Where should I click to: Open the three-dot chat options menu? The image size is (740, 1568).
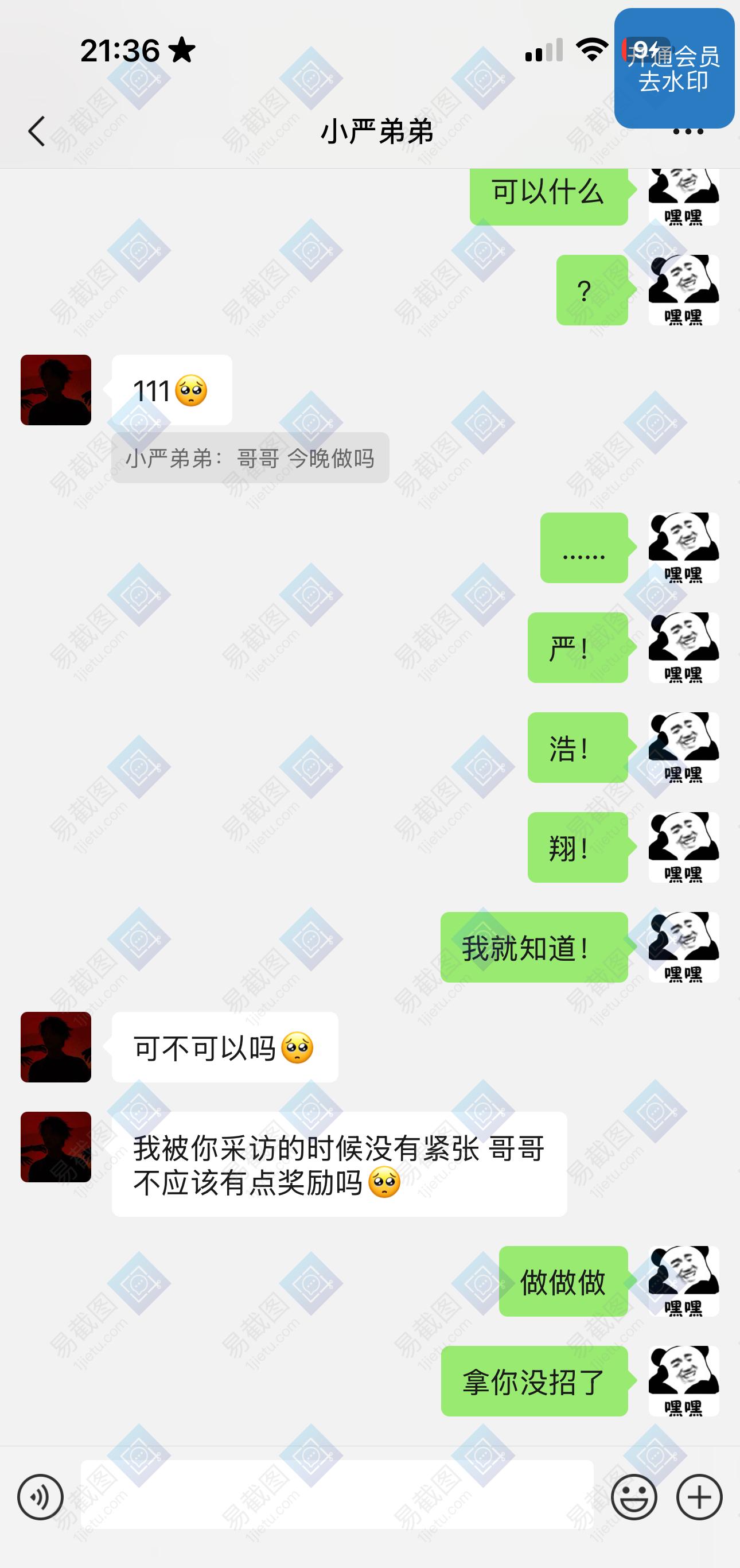[688, 131]
